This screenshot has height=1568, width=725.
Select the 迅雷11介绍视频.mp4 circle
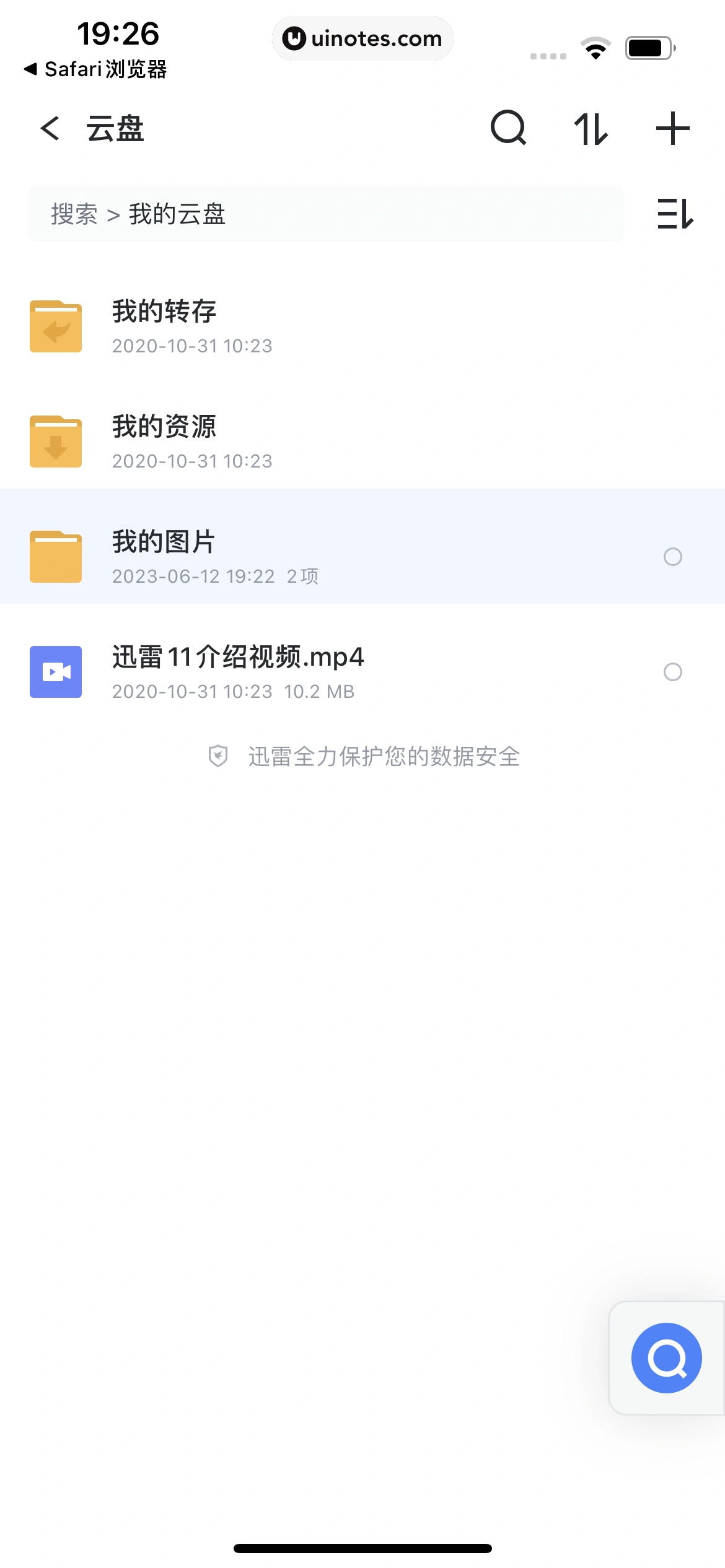tap(672, 672)
